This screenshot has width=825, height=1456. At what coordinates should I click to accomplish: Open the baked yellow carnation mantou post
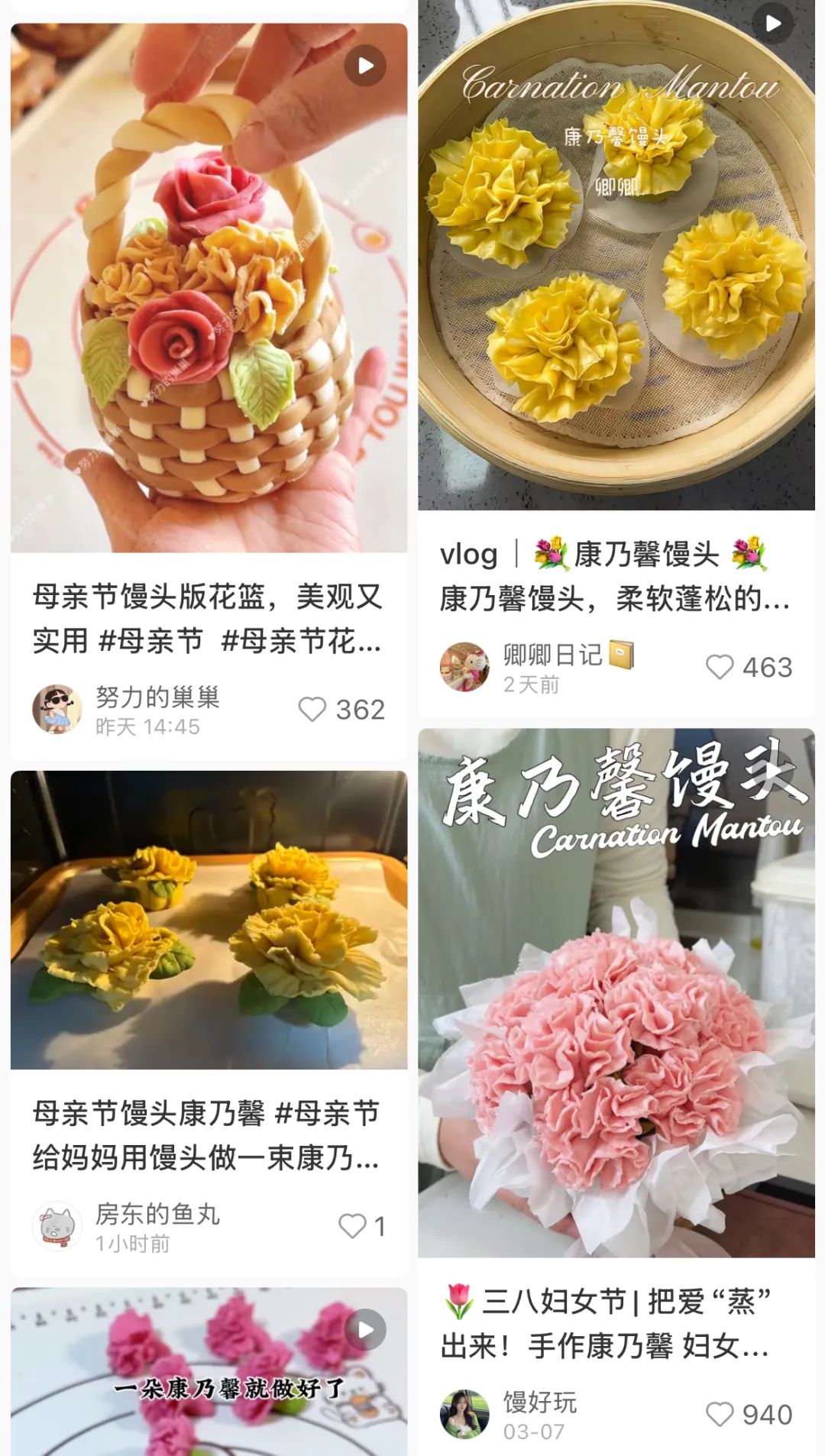[209, 920]
